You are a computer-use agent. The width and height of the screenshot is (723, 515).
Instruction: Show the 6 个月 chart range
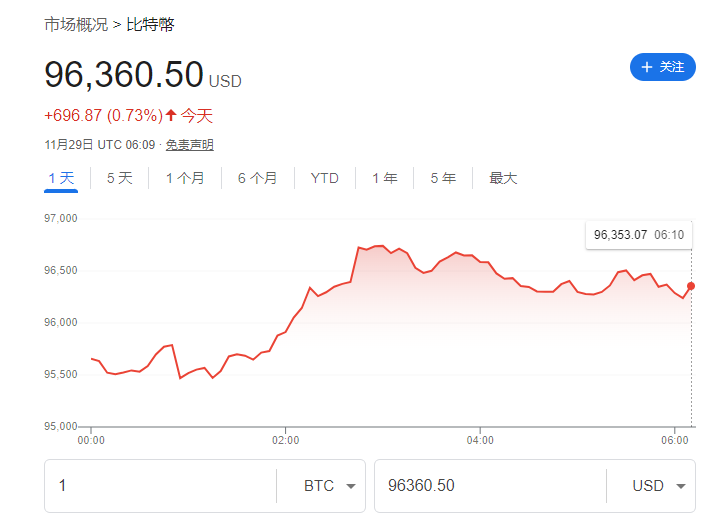click(x=257, y=178)
